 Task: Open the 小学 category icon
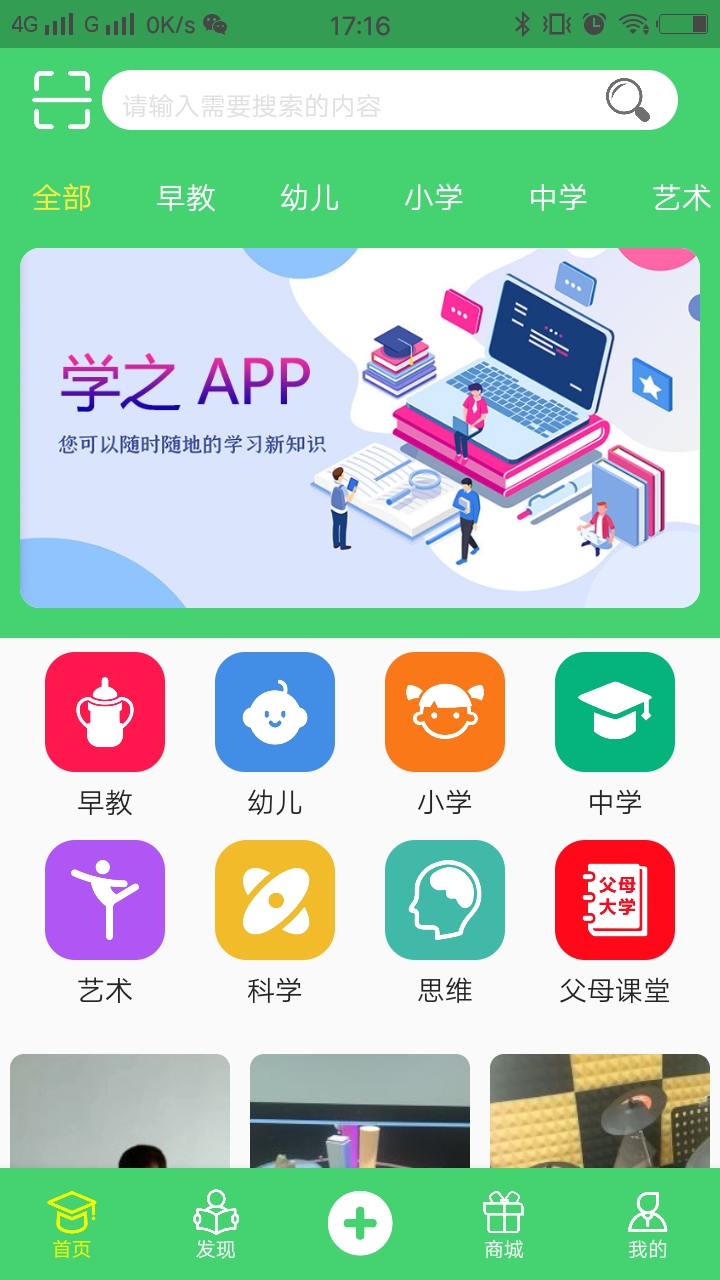point(445,712)
